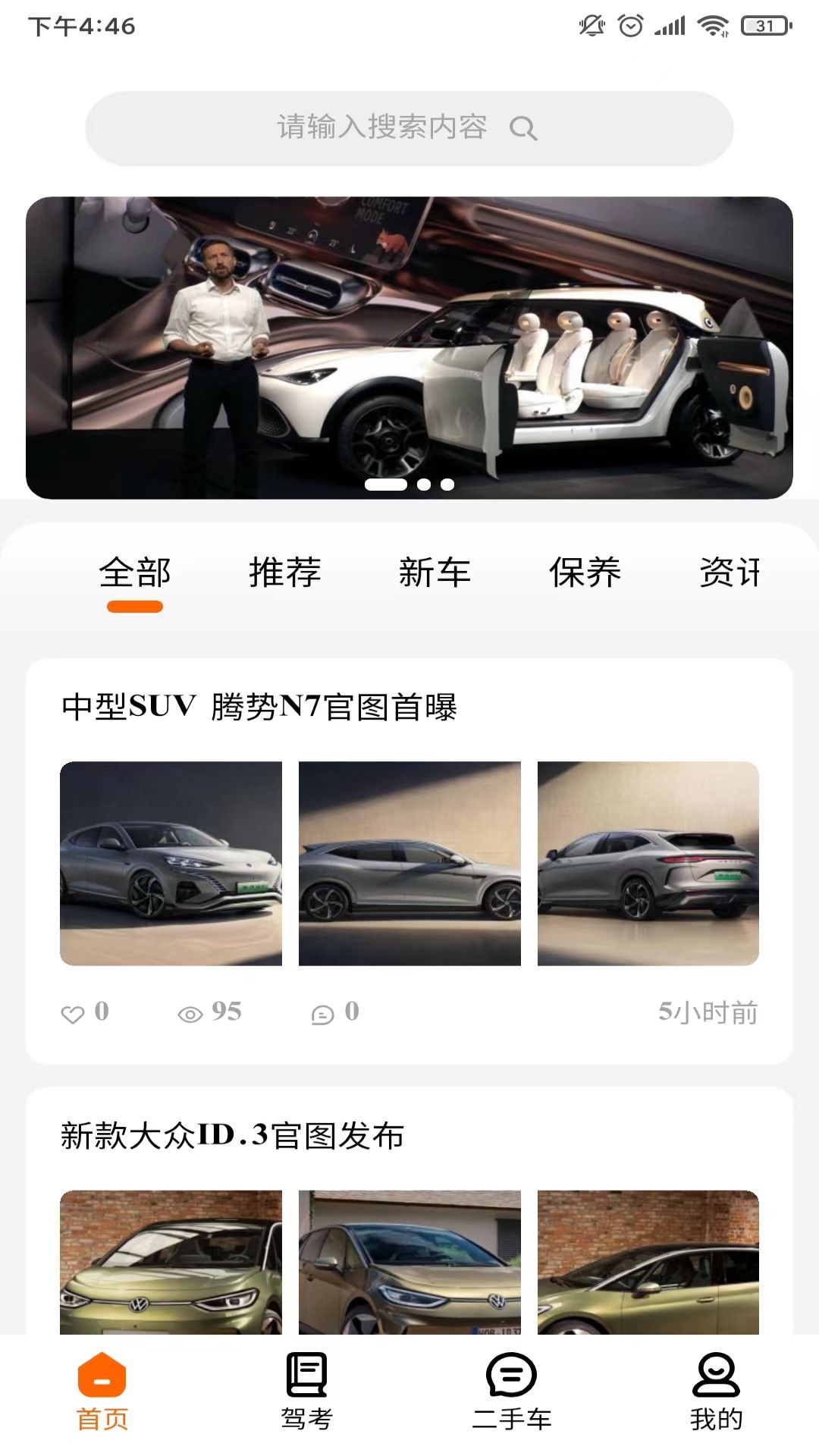819x1456 pixels.
Task: Tap the search box to enter content
Action: 408,128
